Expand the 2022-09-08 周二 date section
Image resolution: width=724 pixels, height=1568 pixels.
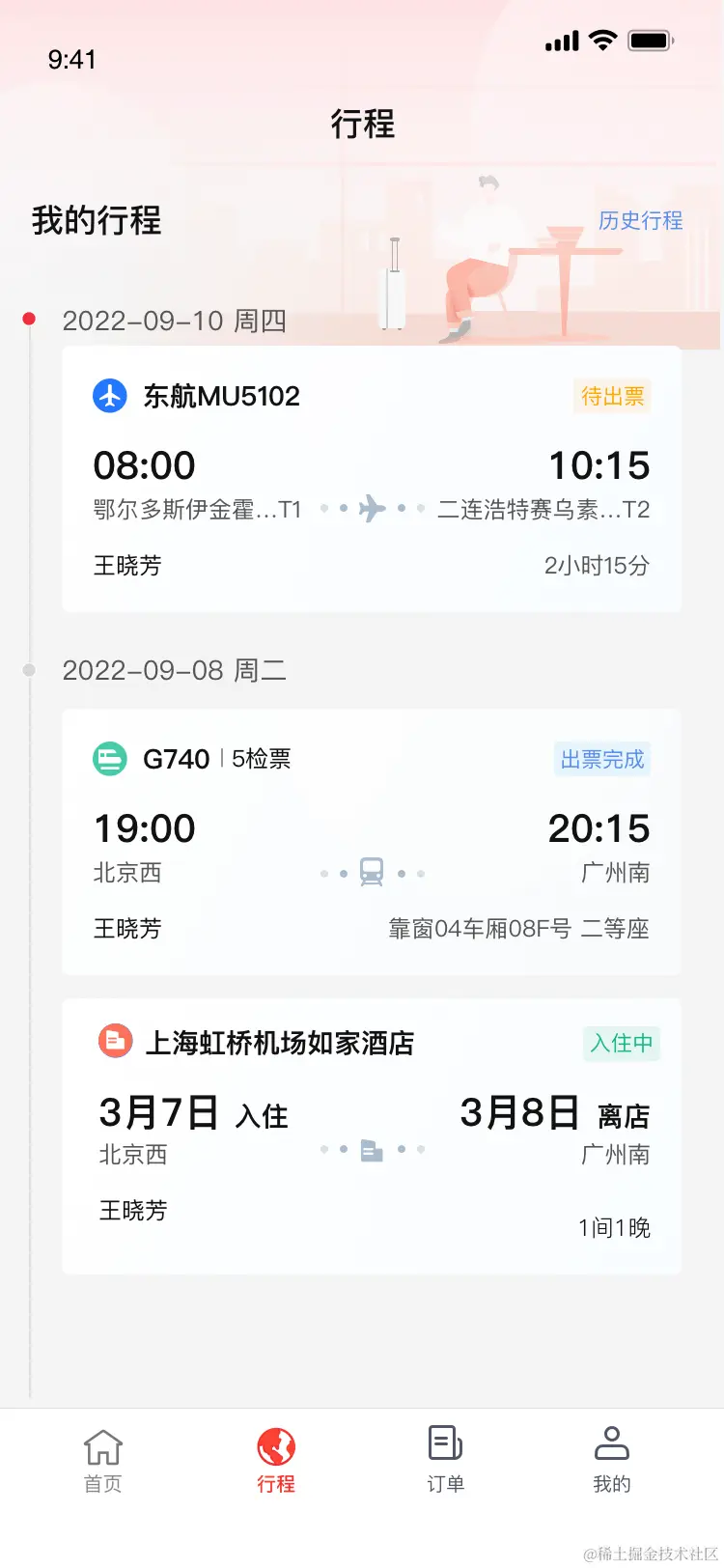pyautogui.click(x=176, y=670)
